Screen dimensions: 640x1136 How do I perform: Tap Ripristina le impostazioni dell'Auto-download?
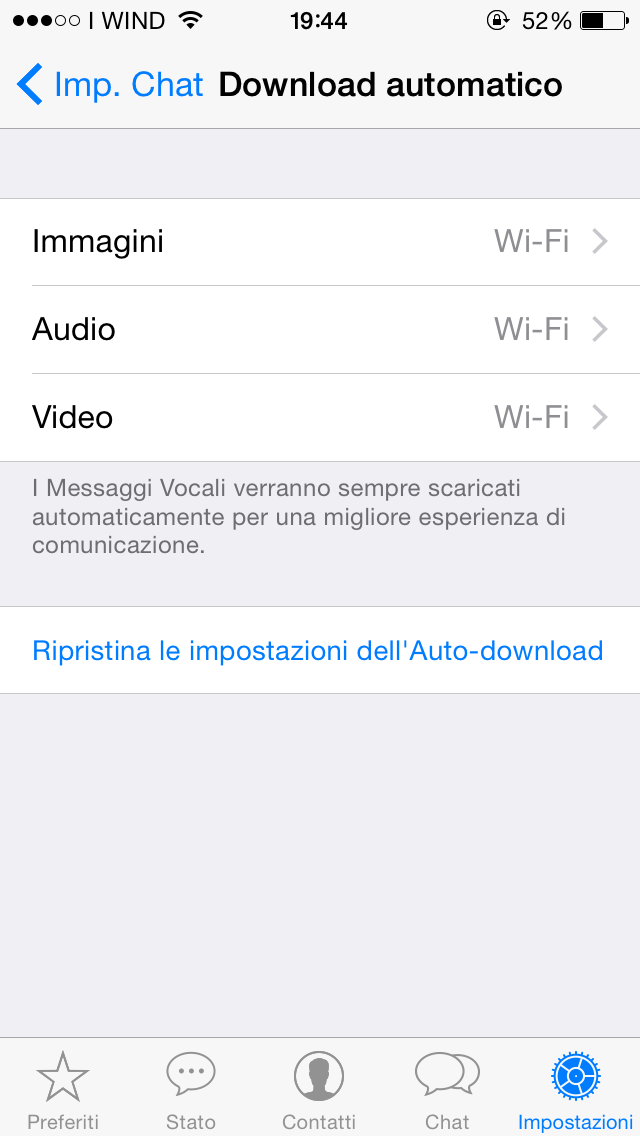click(318, 651)
